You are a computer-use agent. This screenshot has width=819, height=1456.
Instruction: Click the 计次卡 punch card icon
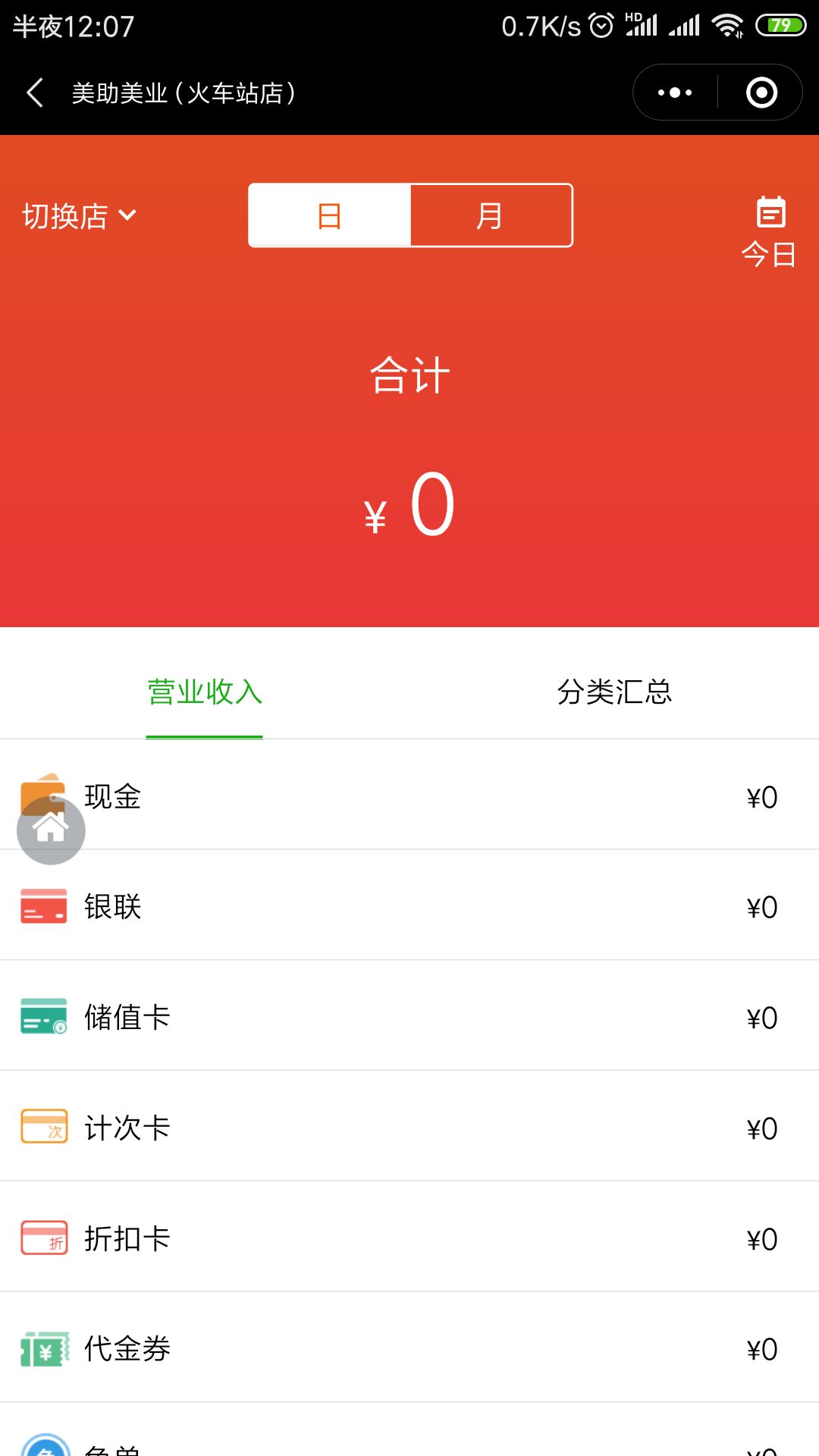point(44,1128)
